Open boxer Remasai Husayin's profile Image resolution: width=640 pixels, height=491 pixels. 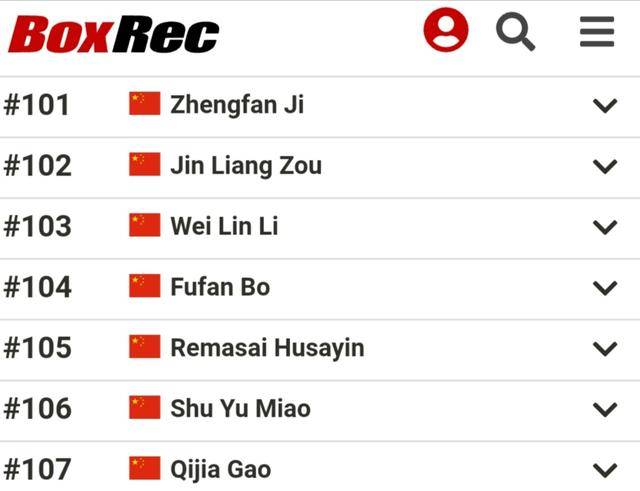click(x=267, y=348)
